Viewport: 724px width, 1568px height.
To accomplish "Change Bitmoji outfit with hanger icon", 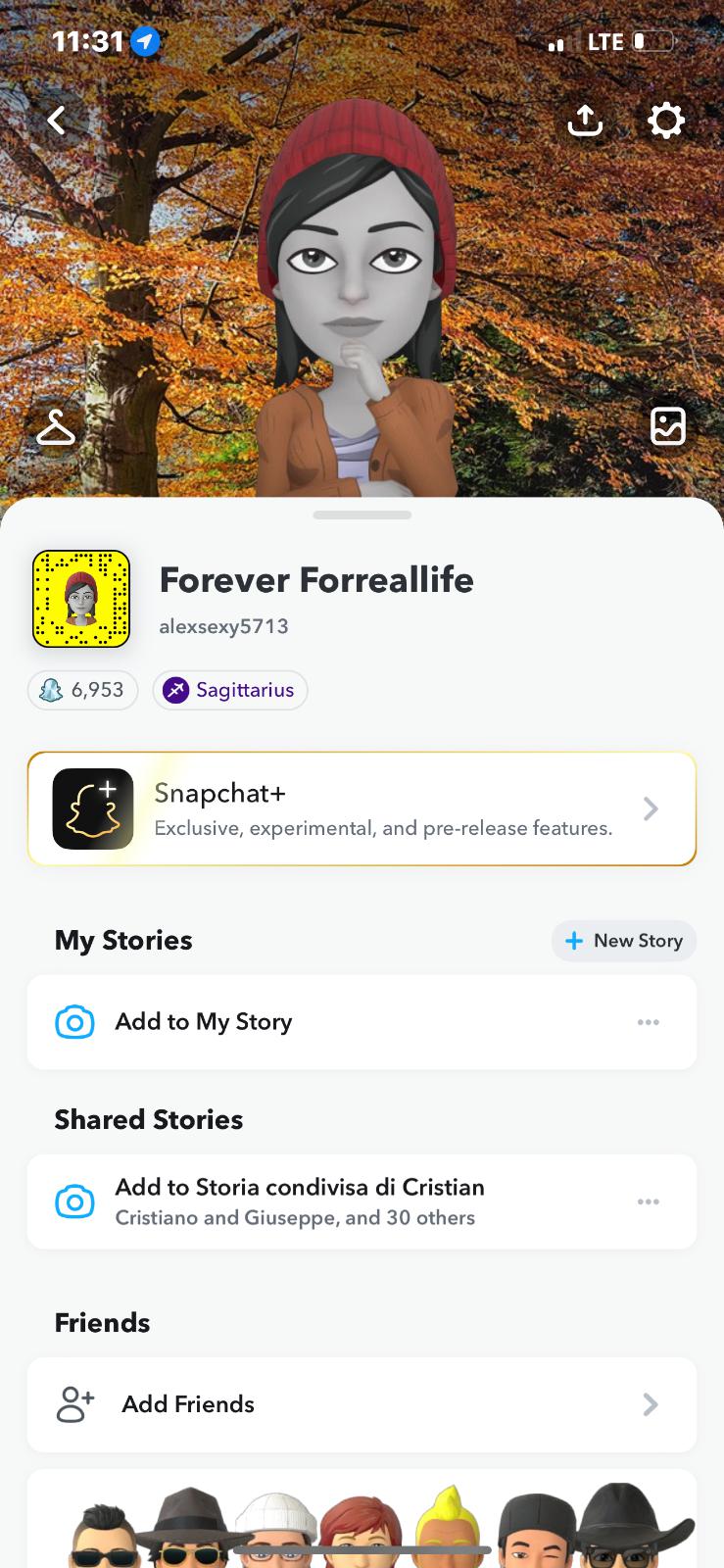I will click(x=56, y=427).
